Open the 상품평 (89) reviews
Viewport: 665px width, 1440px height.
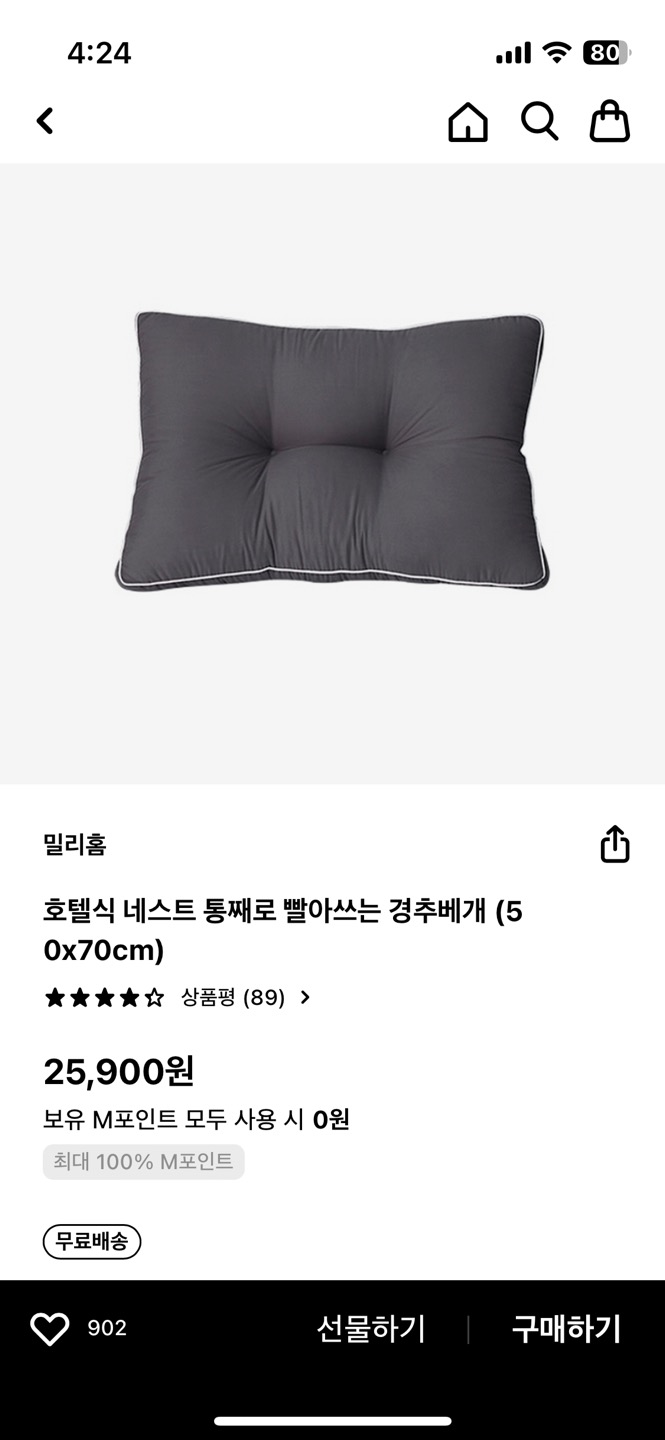pos(244,997)
